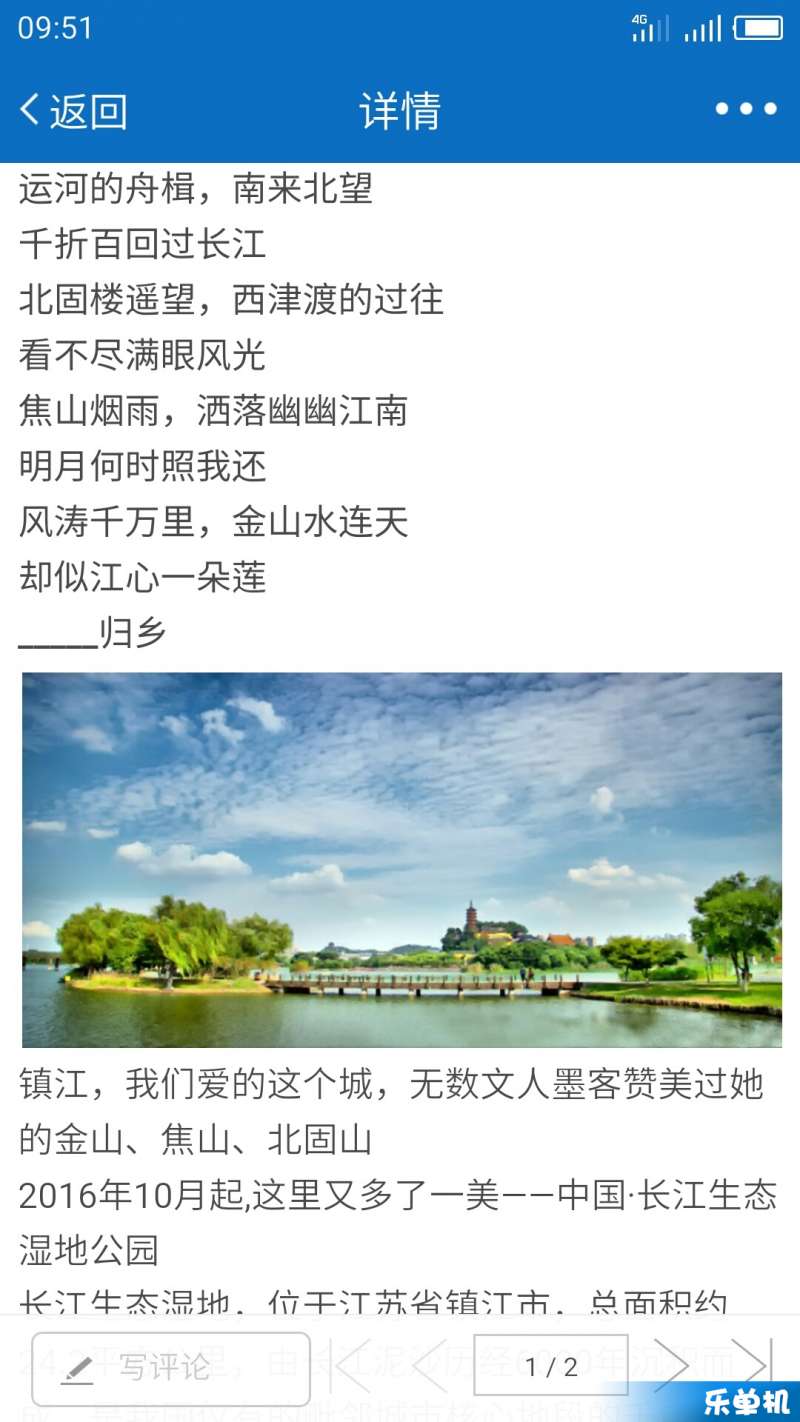Viewport: 800px width, 1422px height.
Task: Open the three-dot overflow menu
Action: (x=746, y=110)
